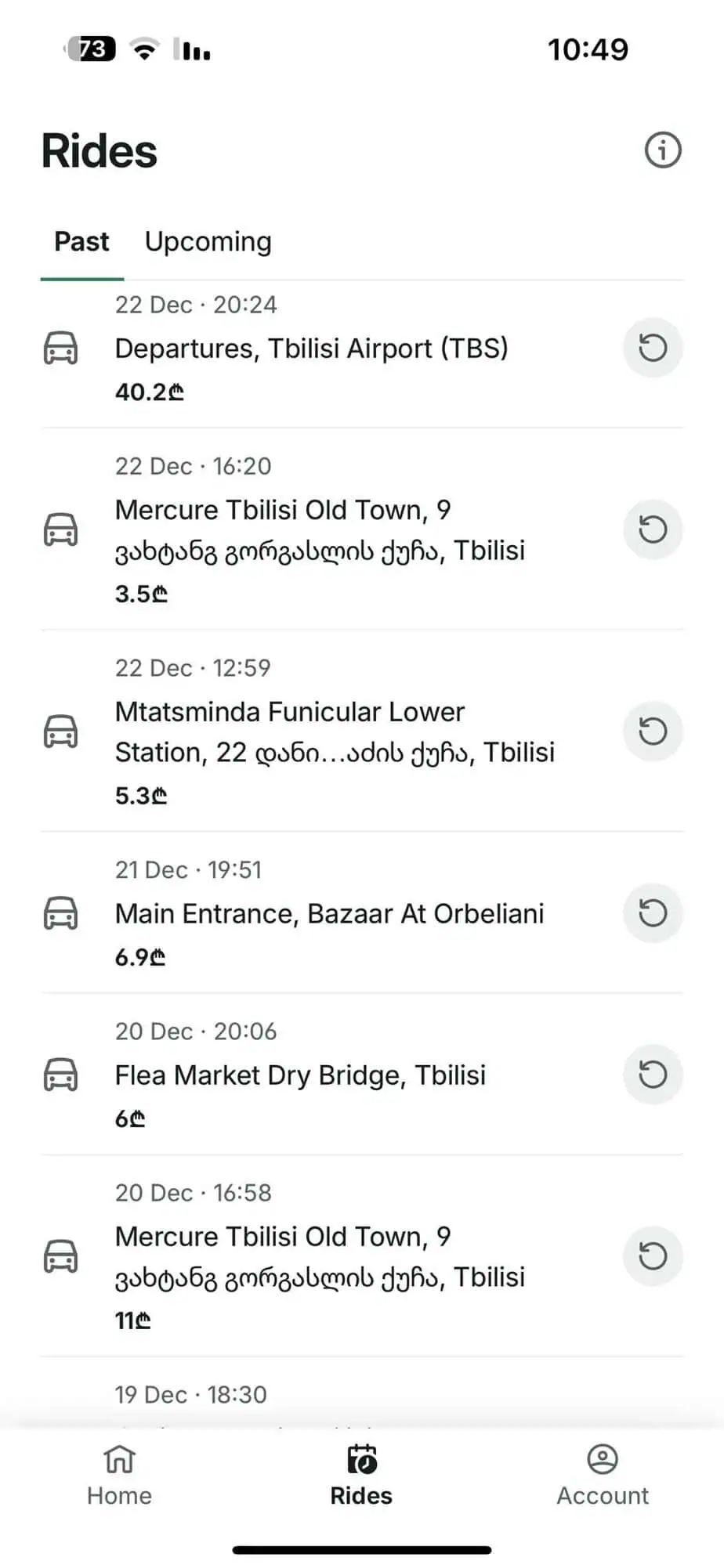Rebook the Bazaar At Orbeliani ride
Image resolution: width=724 pixels, height=1568 pixels.
[x=653, y=913]
